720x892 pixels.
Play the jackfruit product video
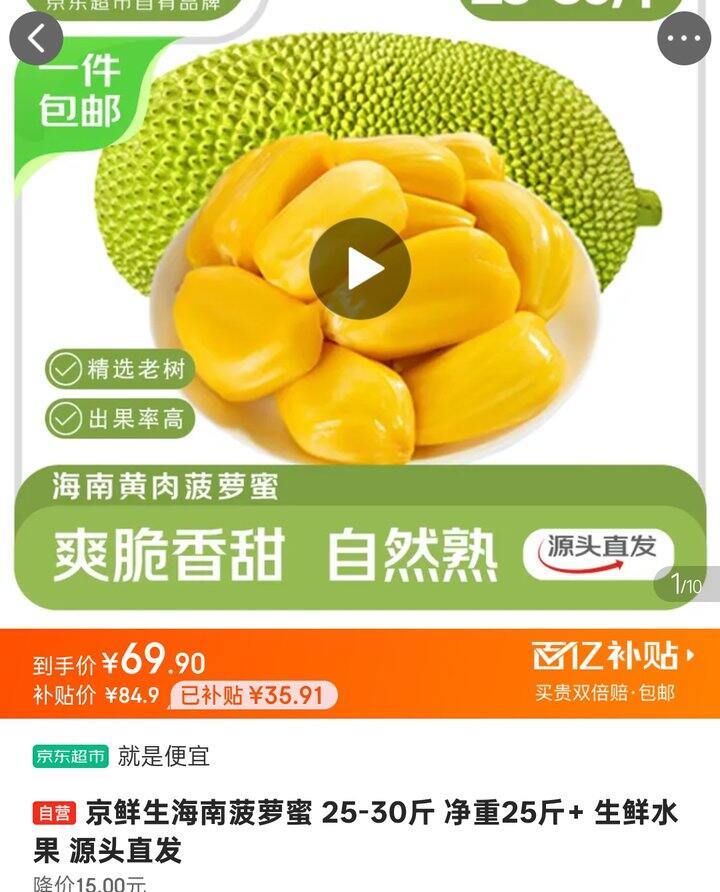[360, 269]
